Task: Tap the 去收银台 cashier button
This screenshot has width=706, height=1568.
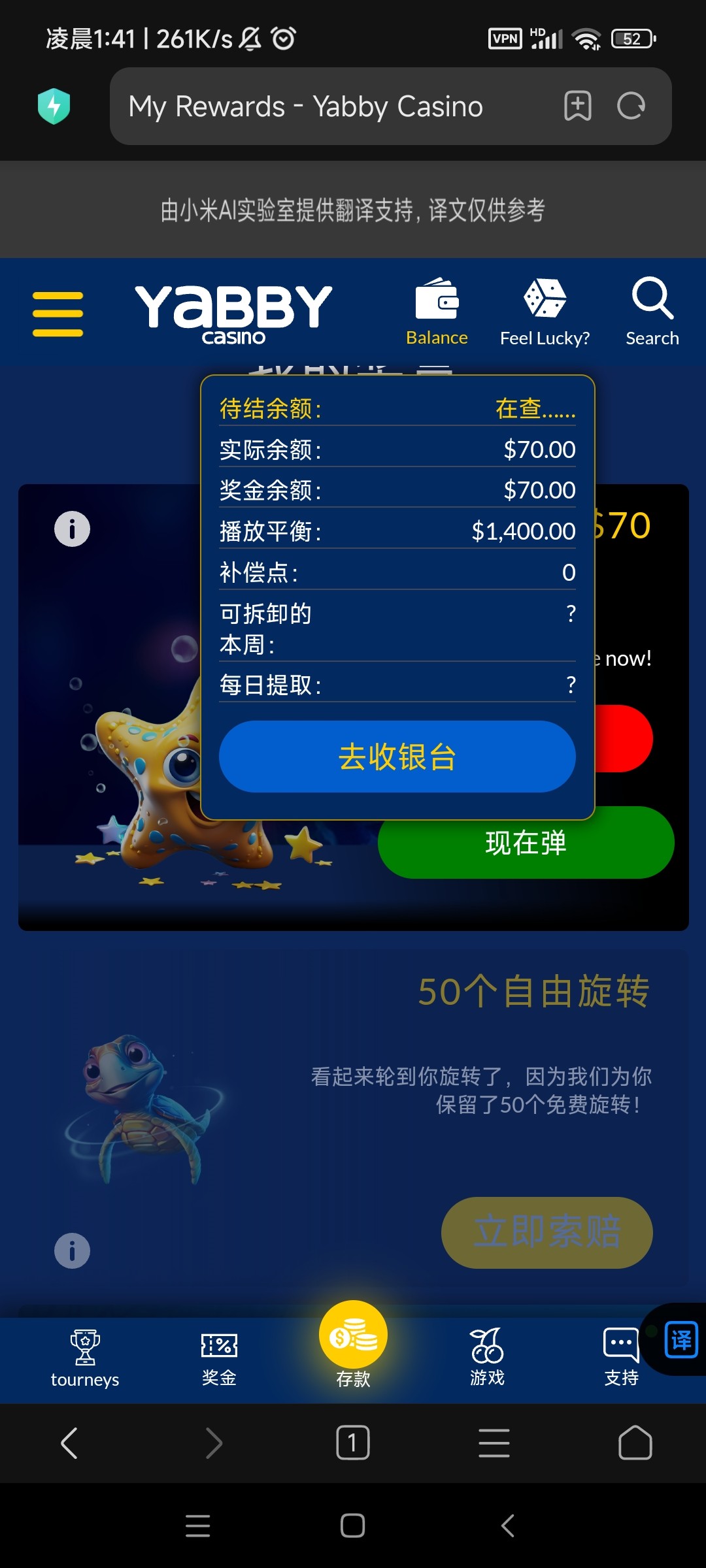Action: [397, 757]
